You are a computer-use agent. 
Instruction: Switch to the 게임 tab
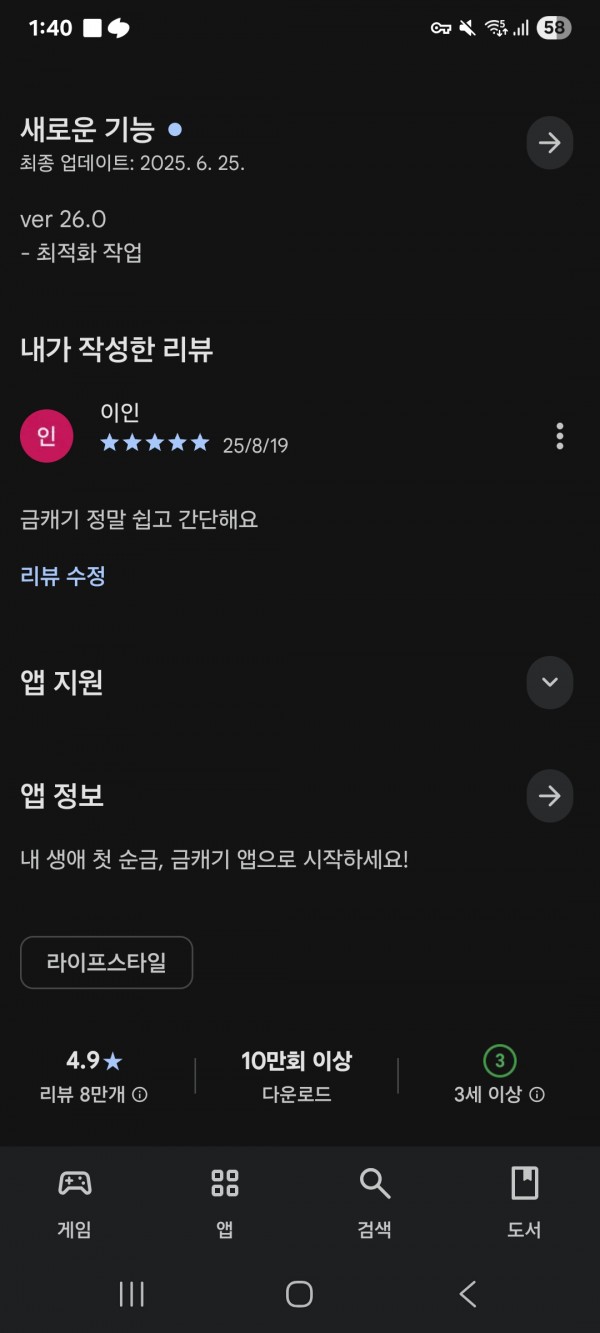click(x=75, y=1203)
